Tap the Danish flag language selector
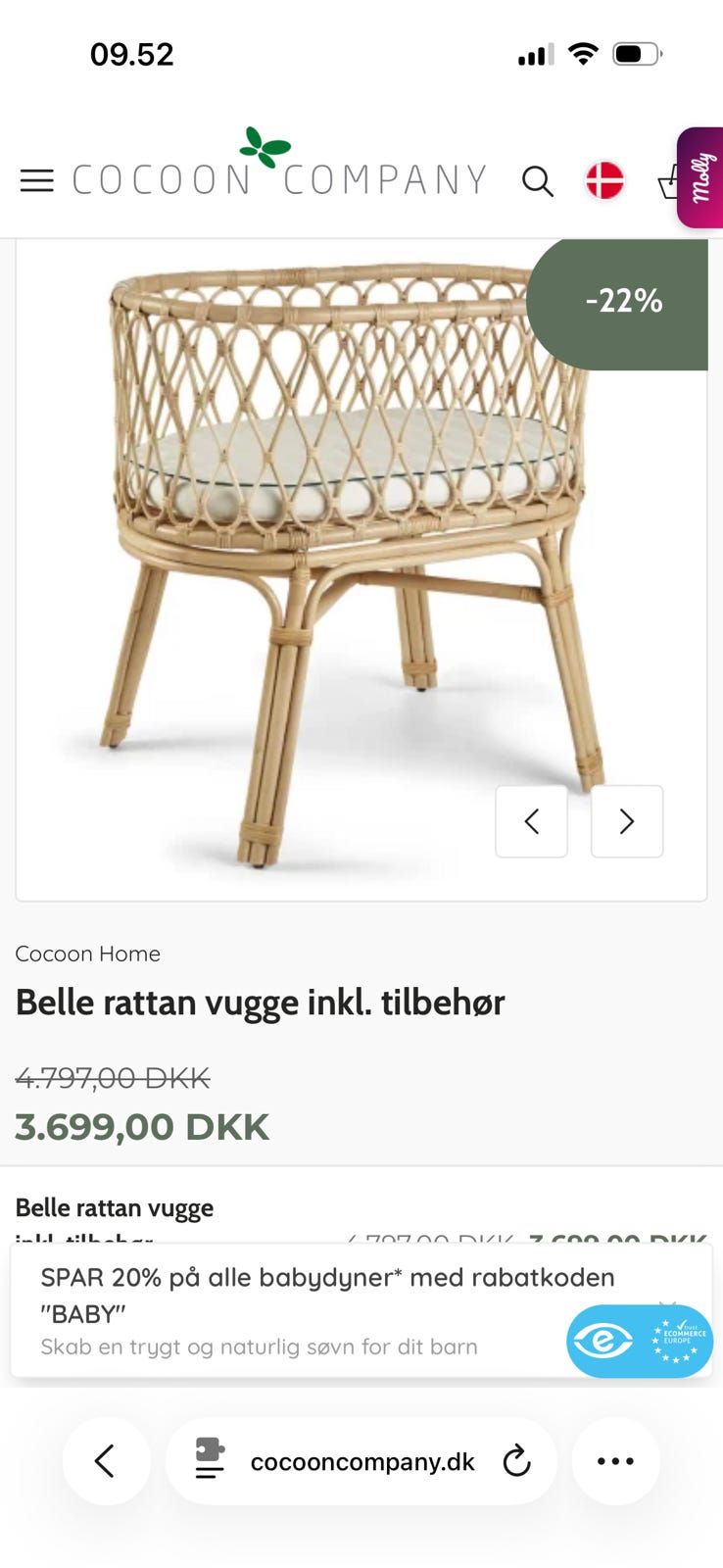 pos(604,181)
